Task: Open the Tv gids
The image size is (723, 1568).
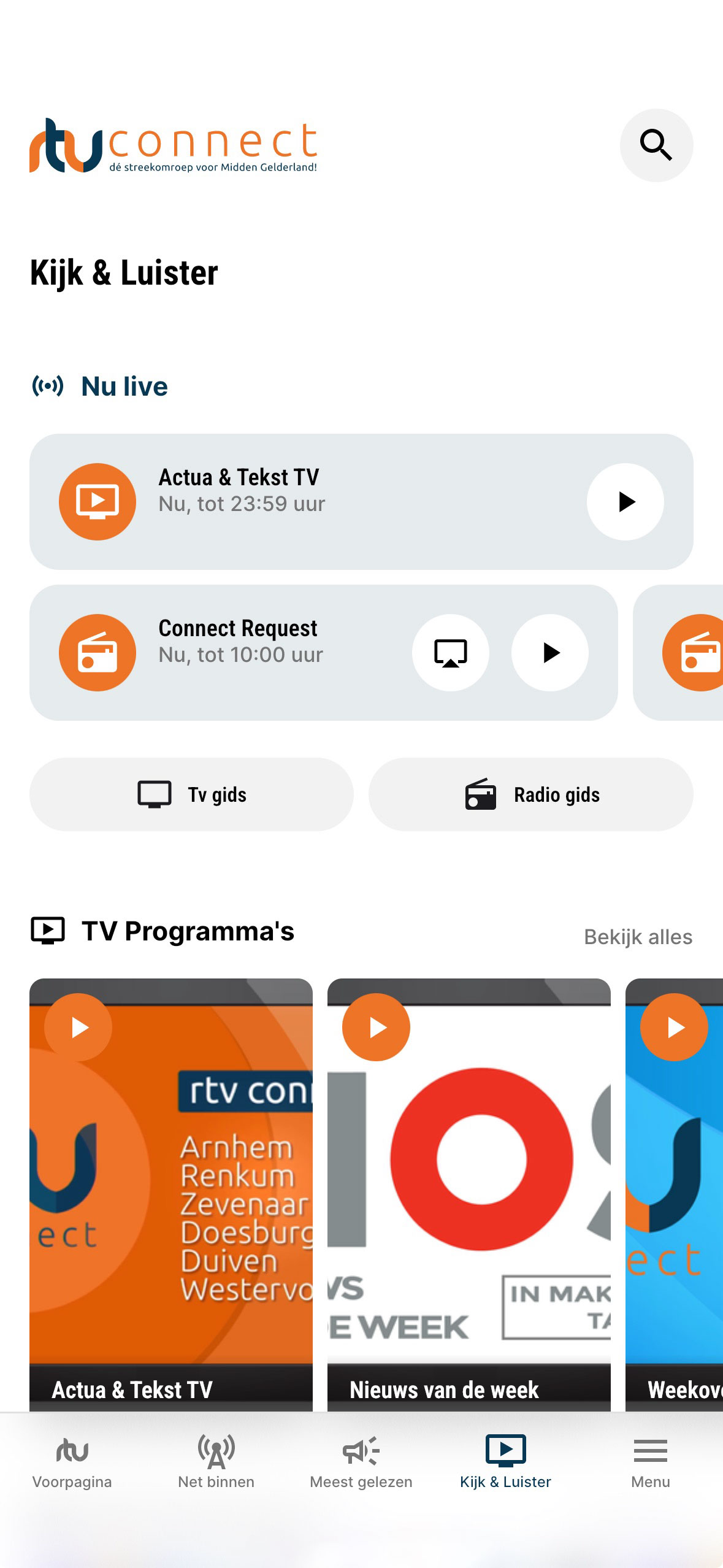Action: point(191,794)
